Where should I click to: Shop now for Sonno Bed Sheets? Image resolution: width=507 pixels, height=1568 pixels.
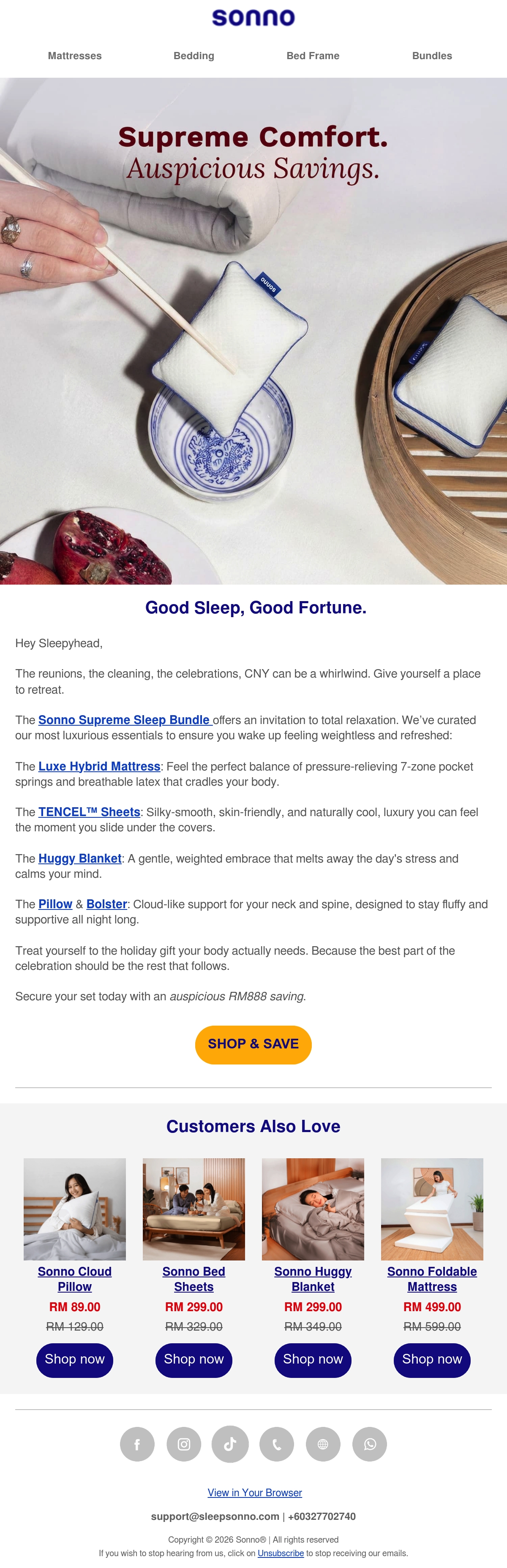pos(194,1359)
